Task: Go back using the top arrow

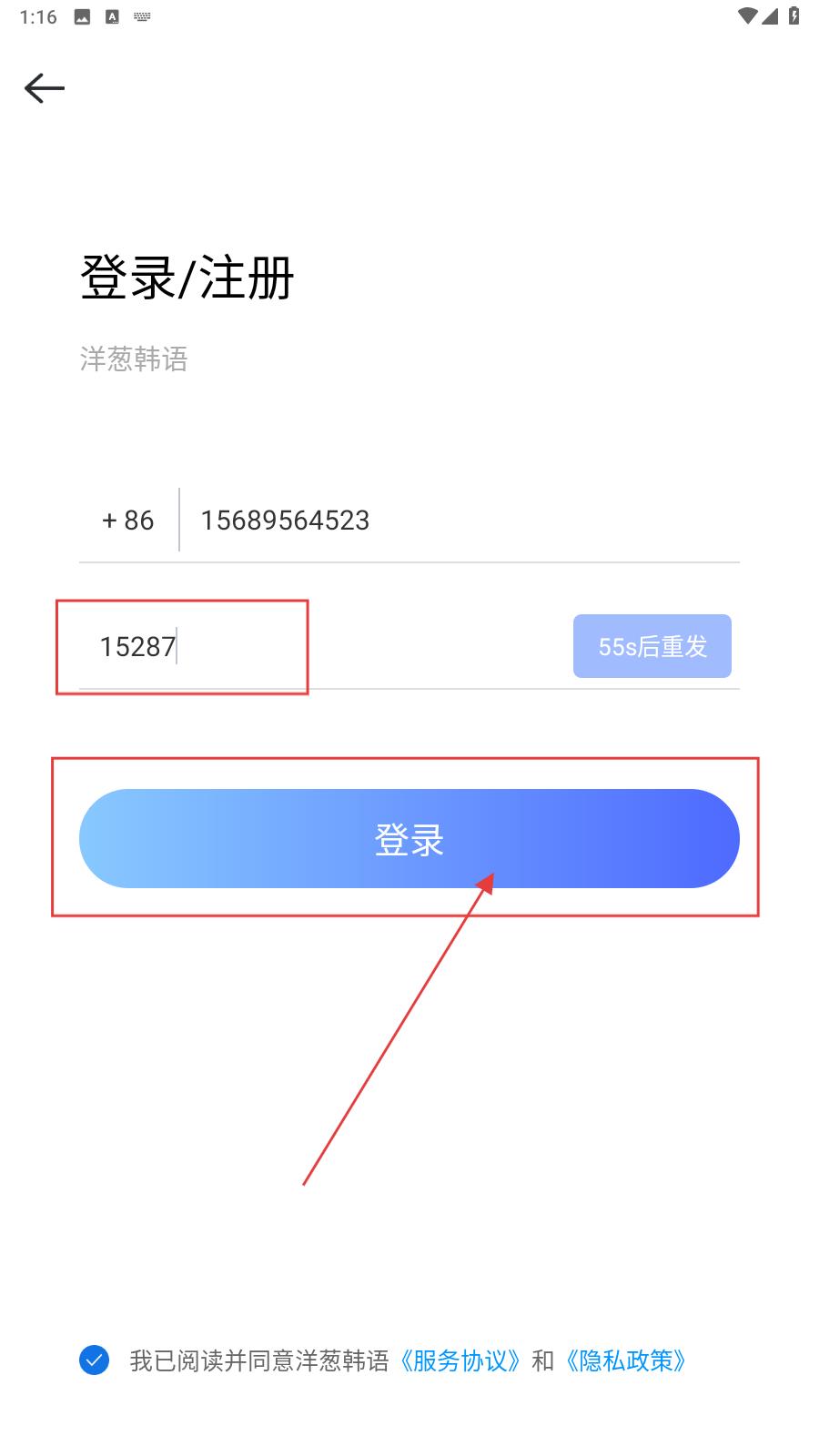Action: click(44, 88)
